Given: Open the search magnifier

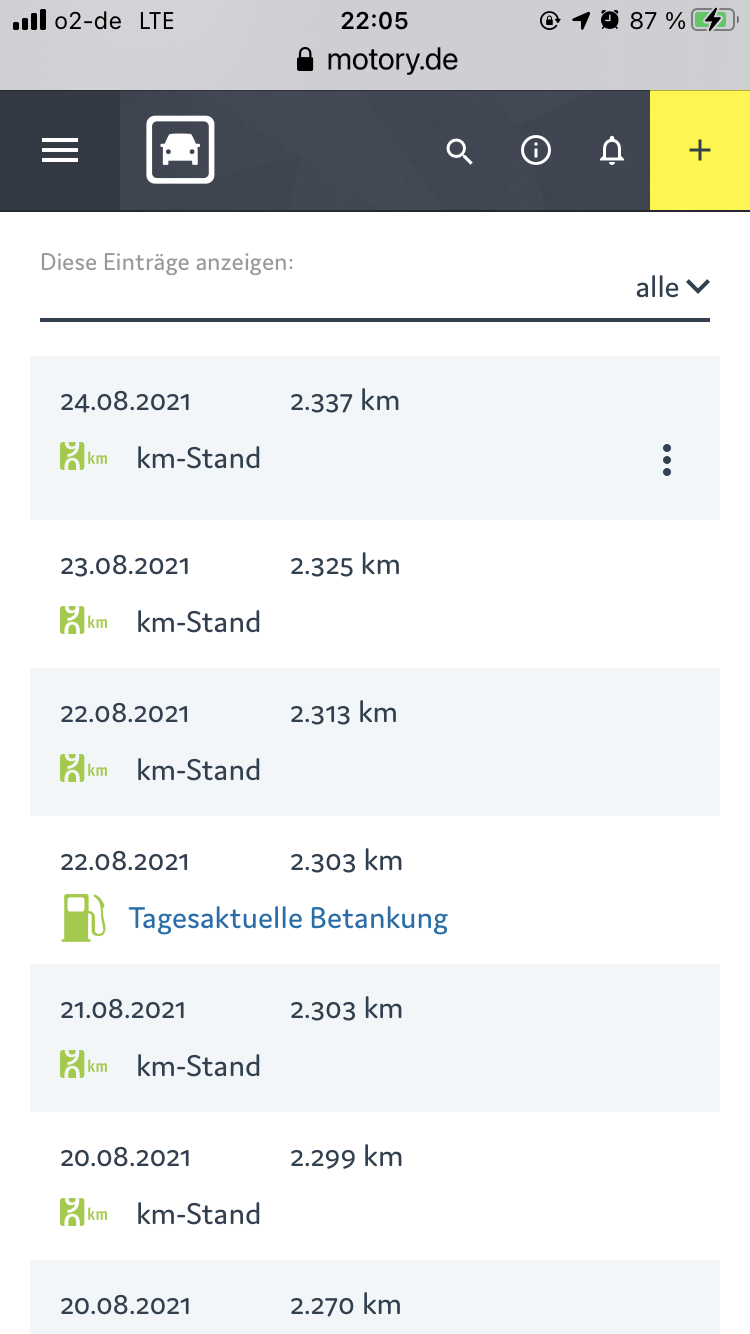Looking at the screenshot, I should pos(459,151).
